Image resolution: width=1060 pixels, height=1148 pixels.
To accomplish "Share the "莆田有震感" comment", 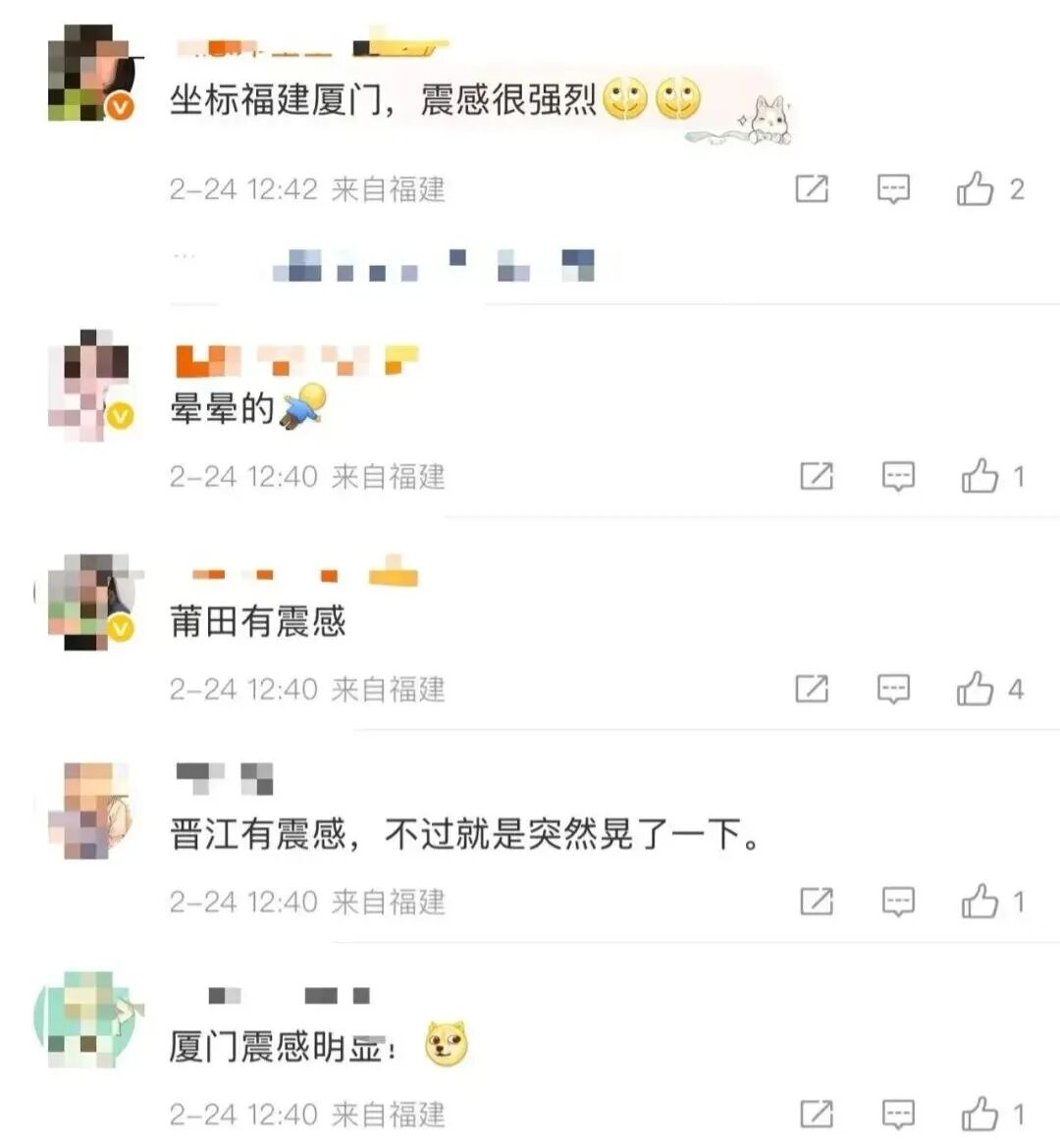I will [812, 690].
